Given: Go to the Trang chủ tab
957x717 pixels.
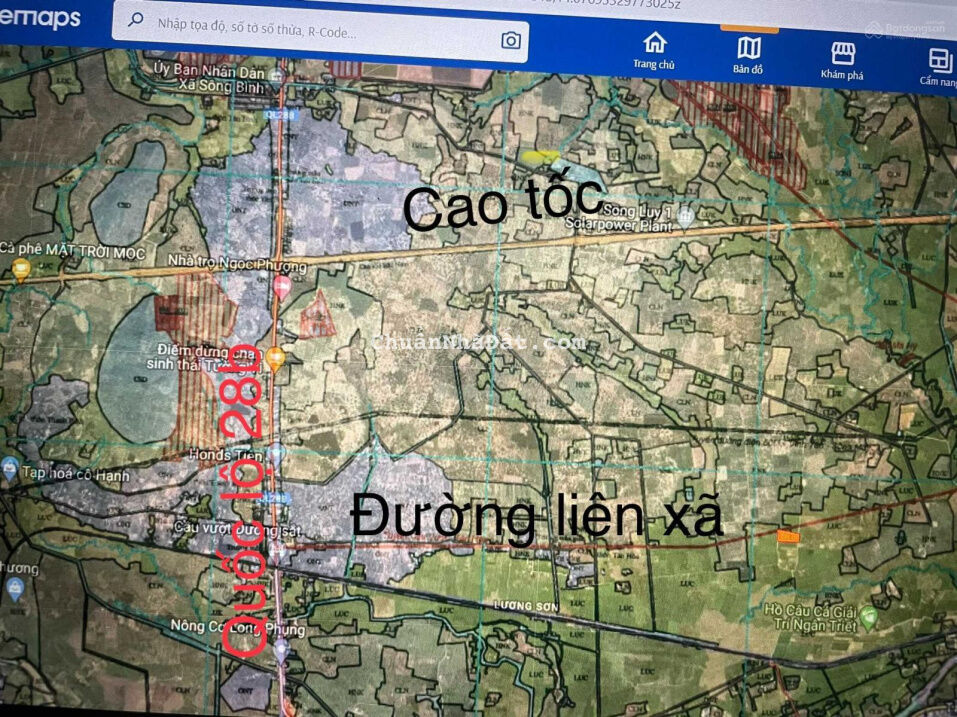Looking at the screenshot, I should [x=654, y=50].
